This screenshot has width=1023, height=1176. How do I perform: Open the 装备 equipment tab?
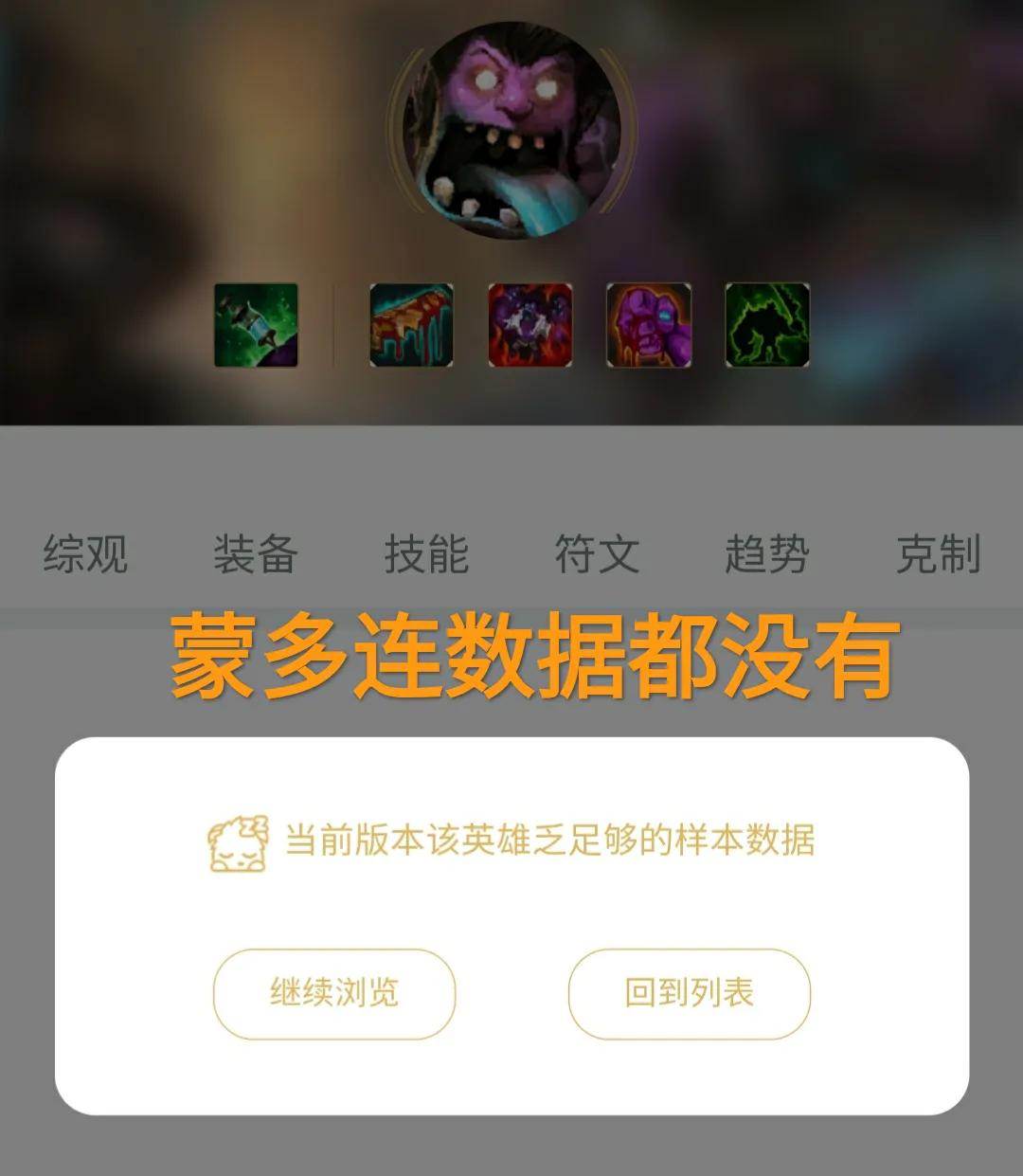256,557
